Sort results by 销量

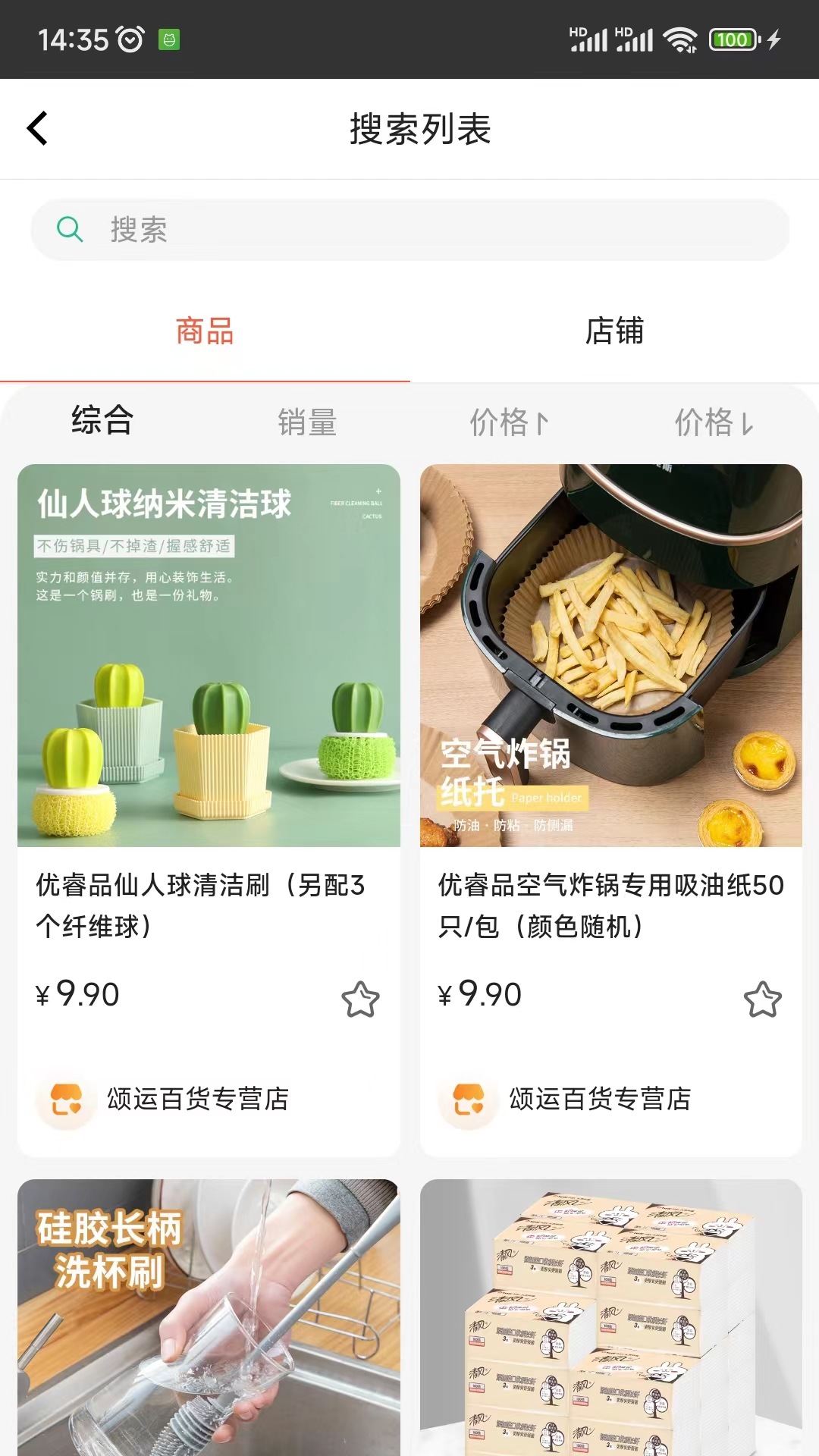307,422
